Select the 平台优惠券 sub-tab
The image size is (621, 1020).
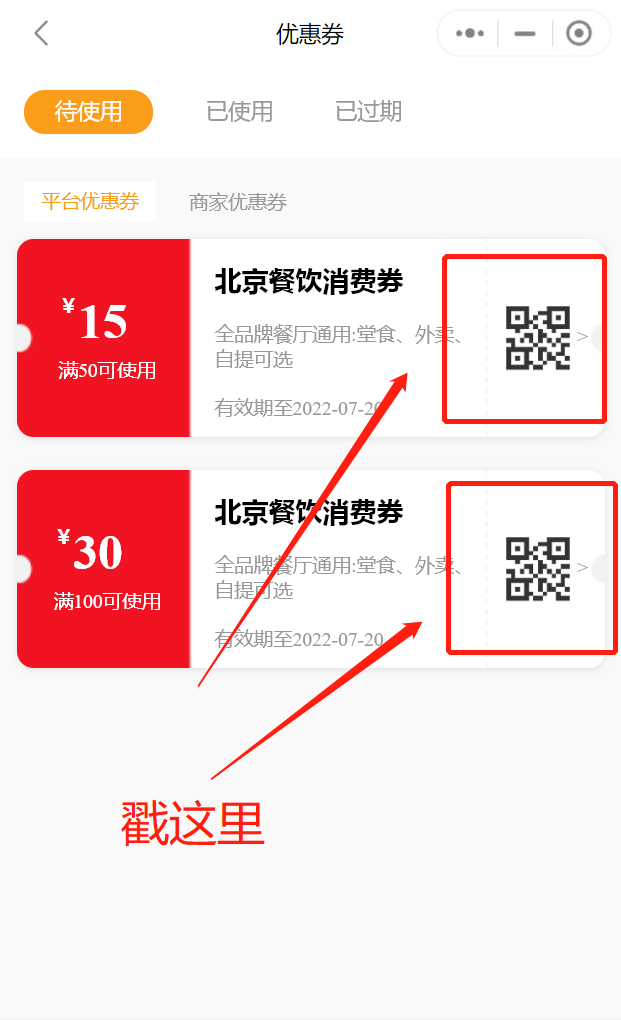90,201
